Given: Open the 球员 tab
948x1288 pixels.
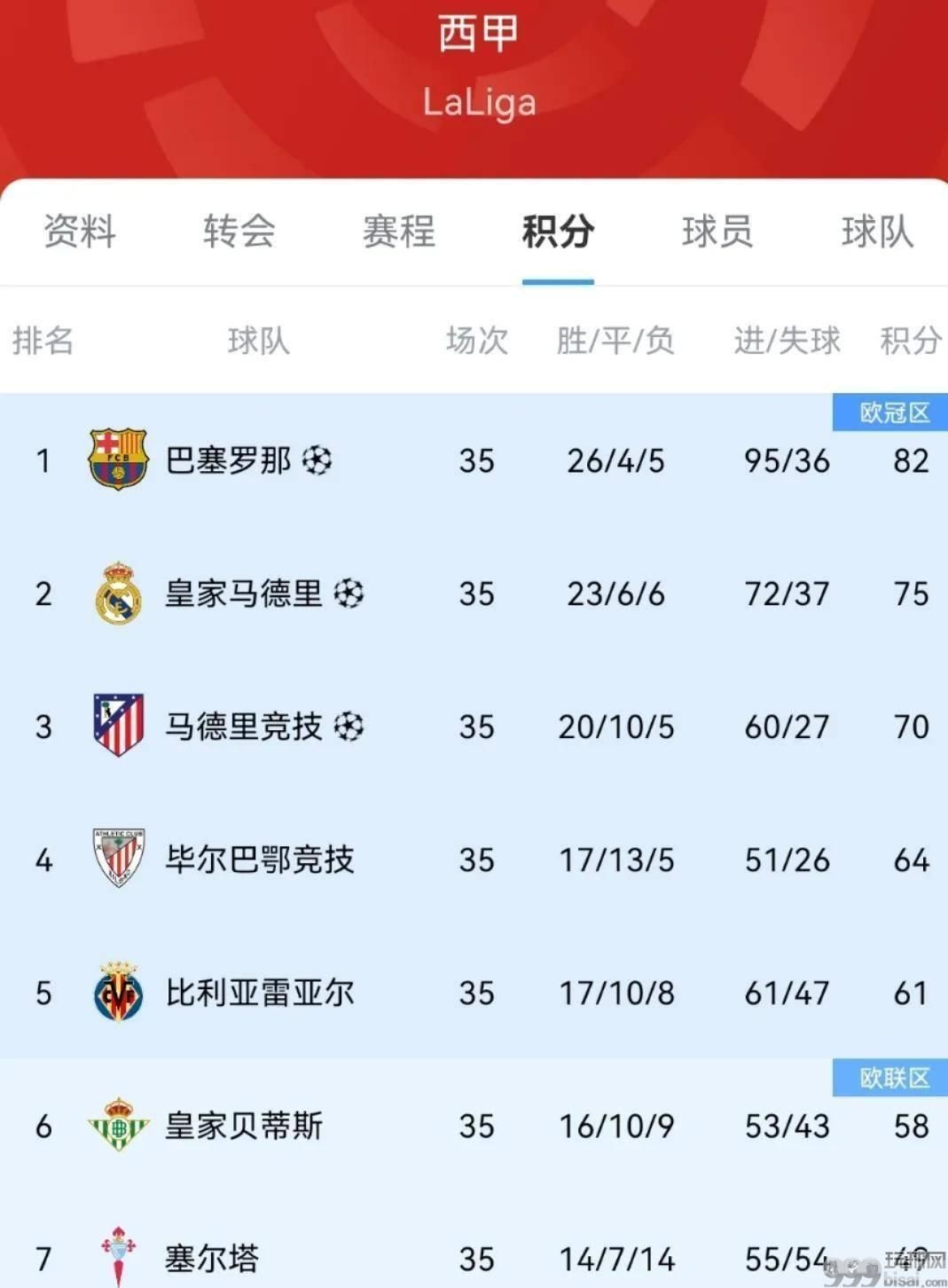Looking at the screenshot, I should click(x=717, y=232).
